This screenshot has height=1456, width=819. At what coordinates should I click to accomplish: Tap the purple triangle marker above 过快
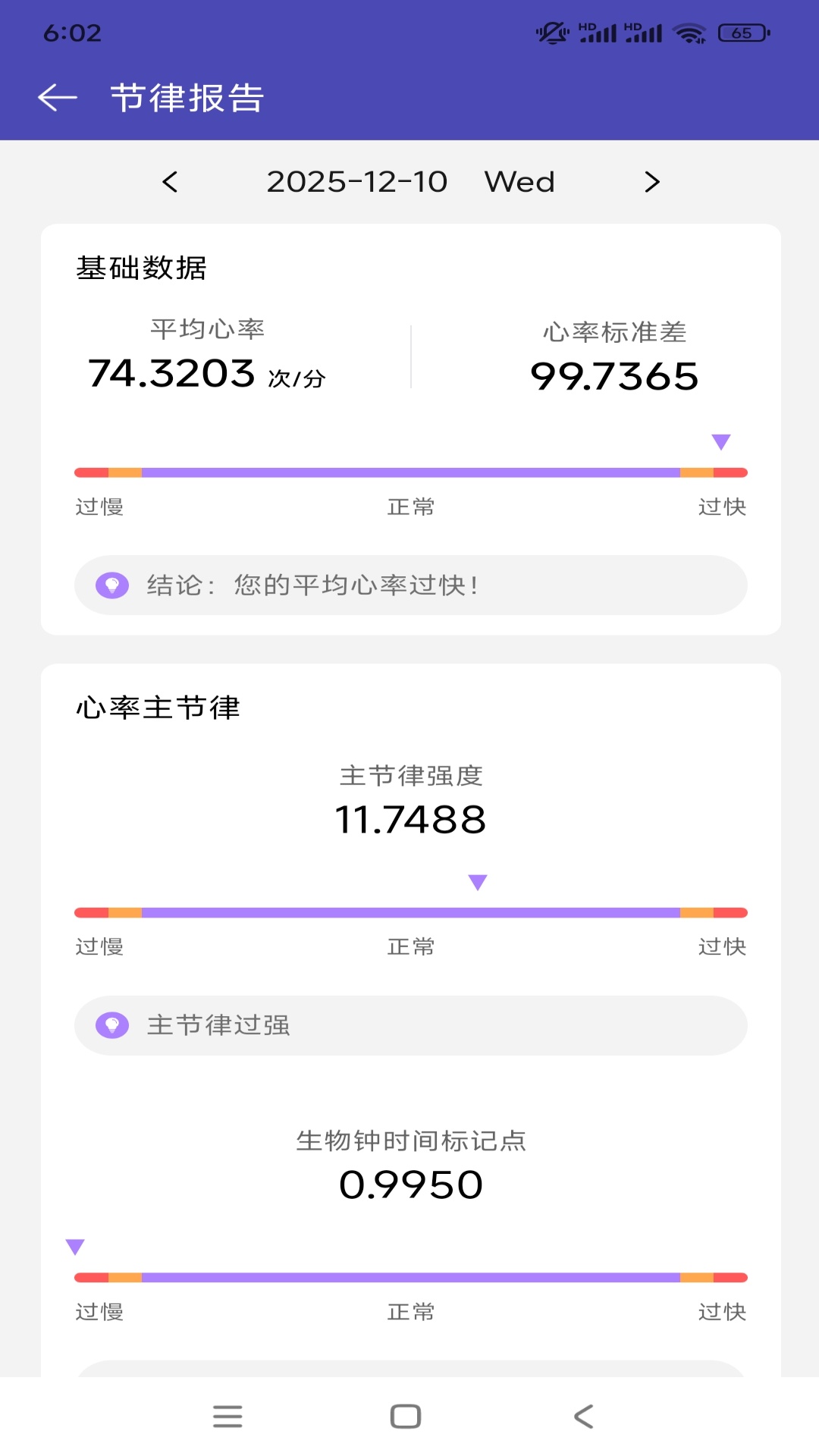tap(720, 441)
